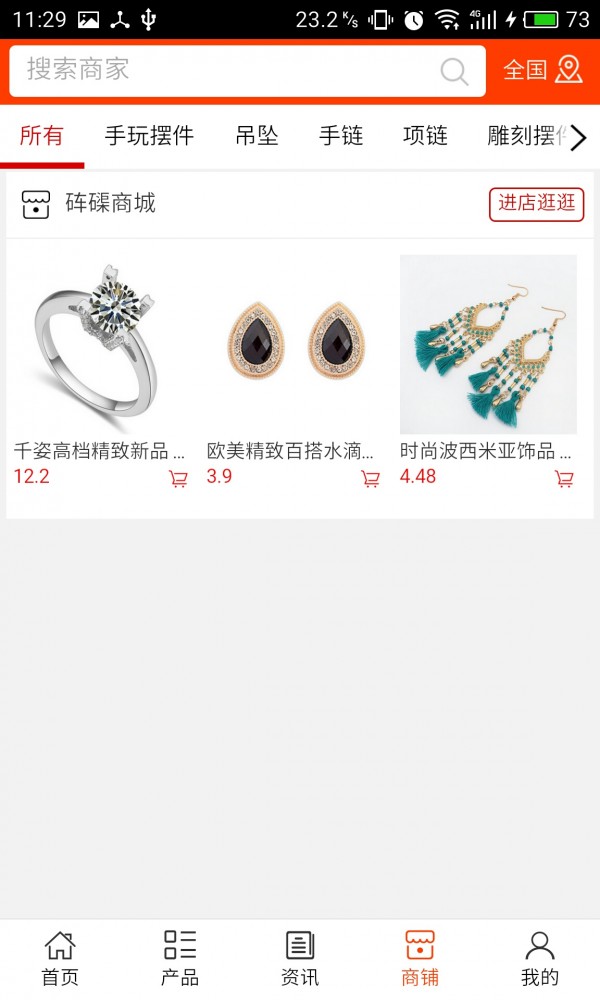Image resolution: width=600 pixels, height=1000 pixels.
Task: Select the 所有 category tab
Action: pyautogui.click(x=42, y=136)
